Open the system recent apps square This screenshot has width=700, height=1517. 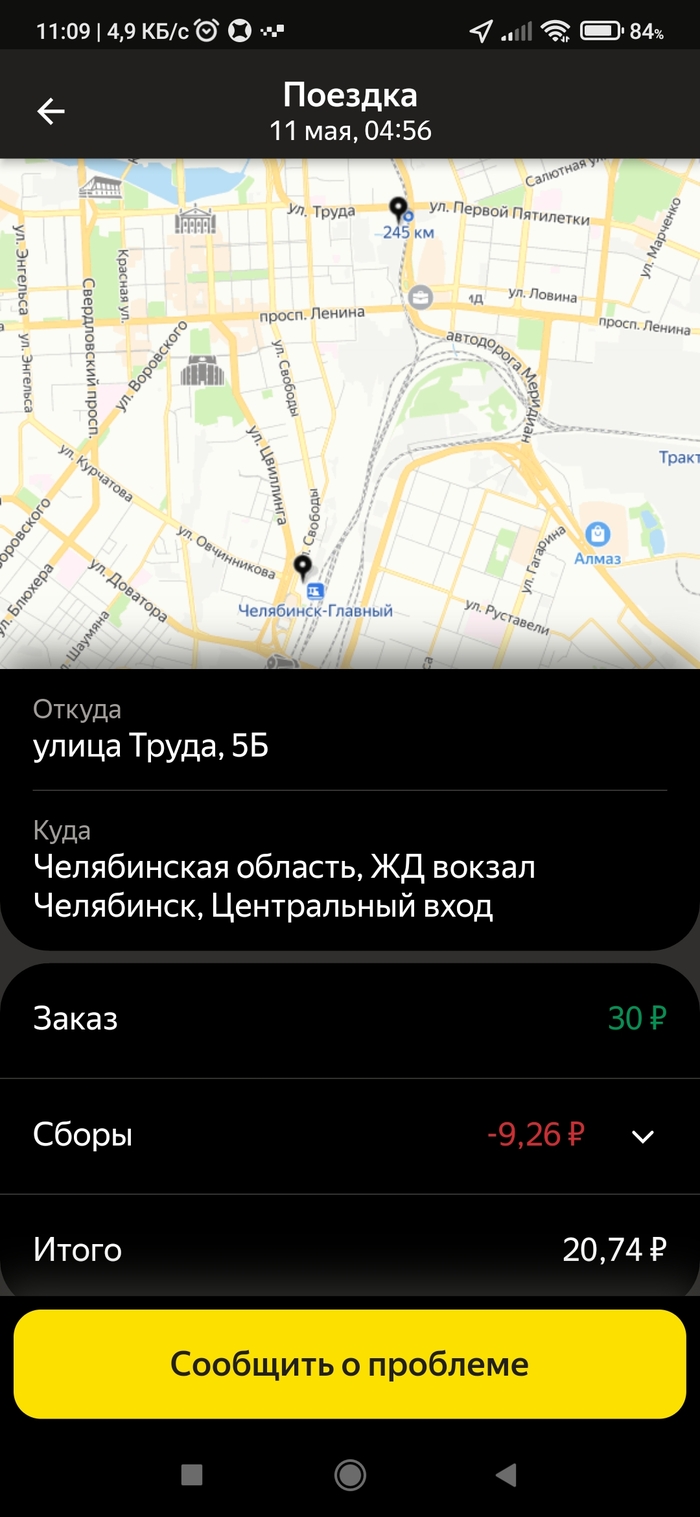pyautogui.click(x=192, y=1474)
